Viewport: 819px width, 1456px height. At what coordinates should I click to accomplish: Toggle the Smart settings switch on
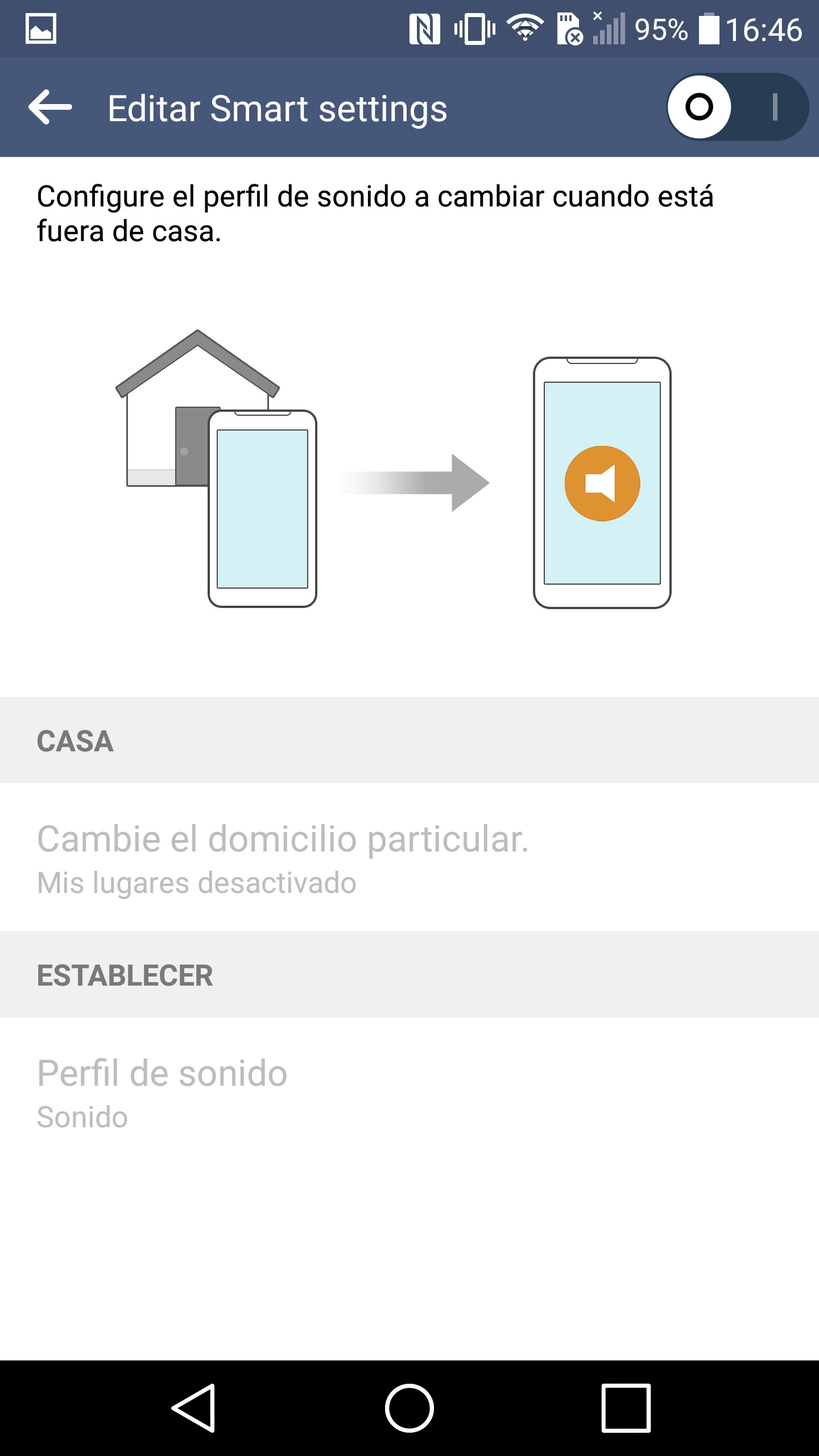pos(737,107)
